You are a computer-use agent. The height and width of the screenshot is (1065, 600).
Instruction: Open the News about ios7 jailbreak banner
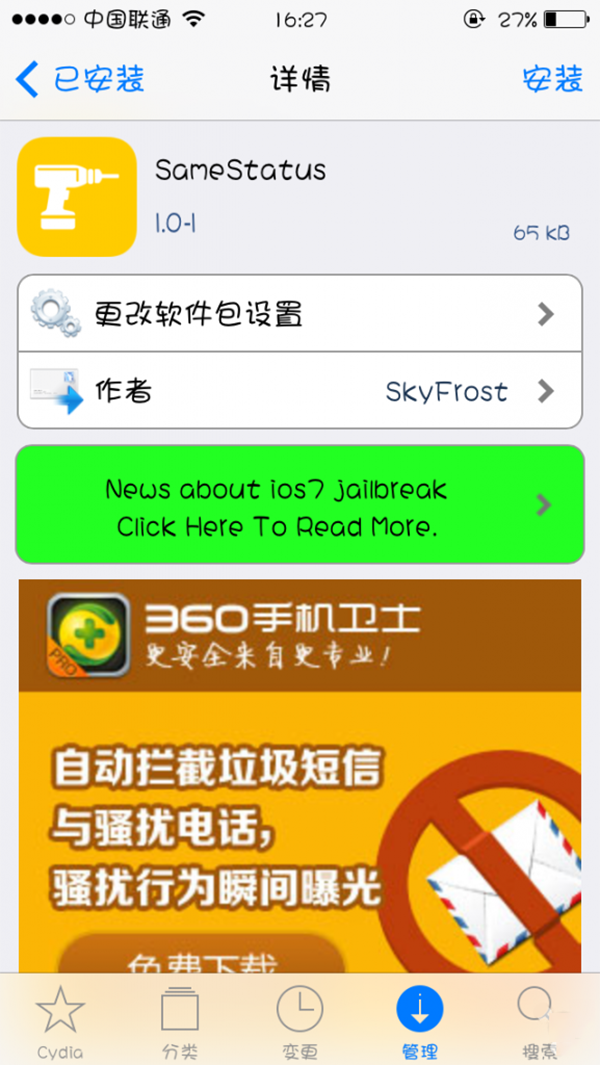tap(299, 504)
